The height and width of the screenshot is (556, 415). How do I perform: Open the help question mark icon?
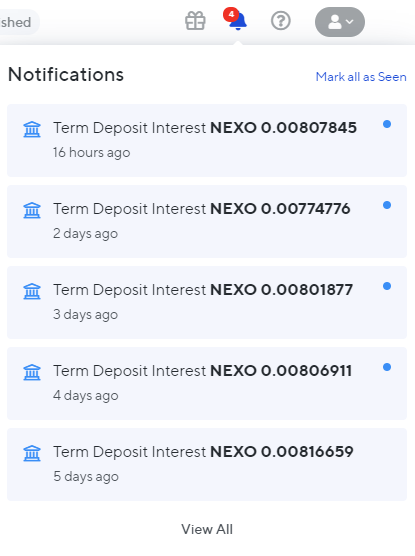coord(281,21)
